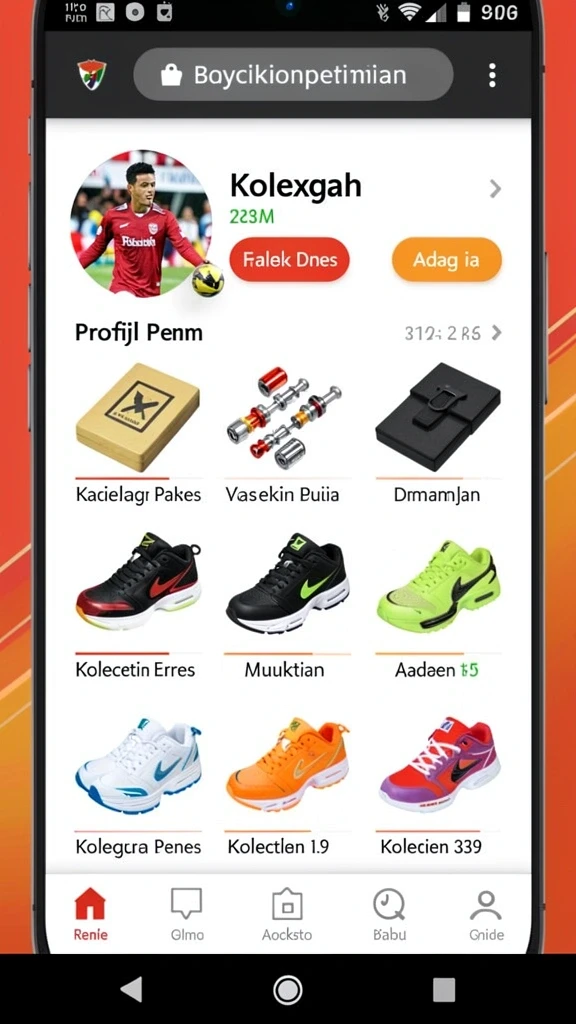Open the three-dot overflow menu

(492, 75)
